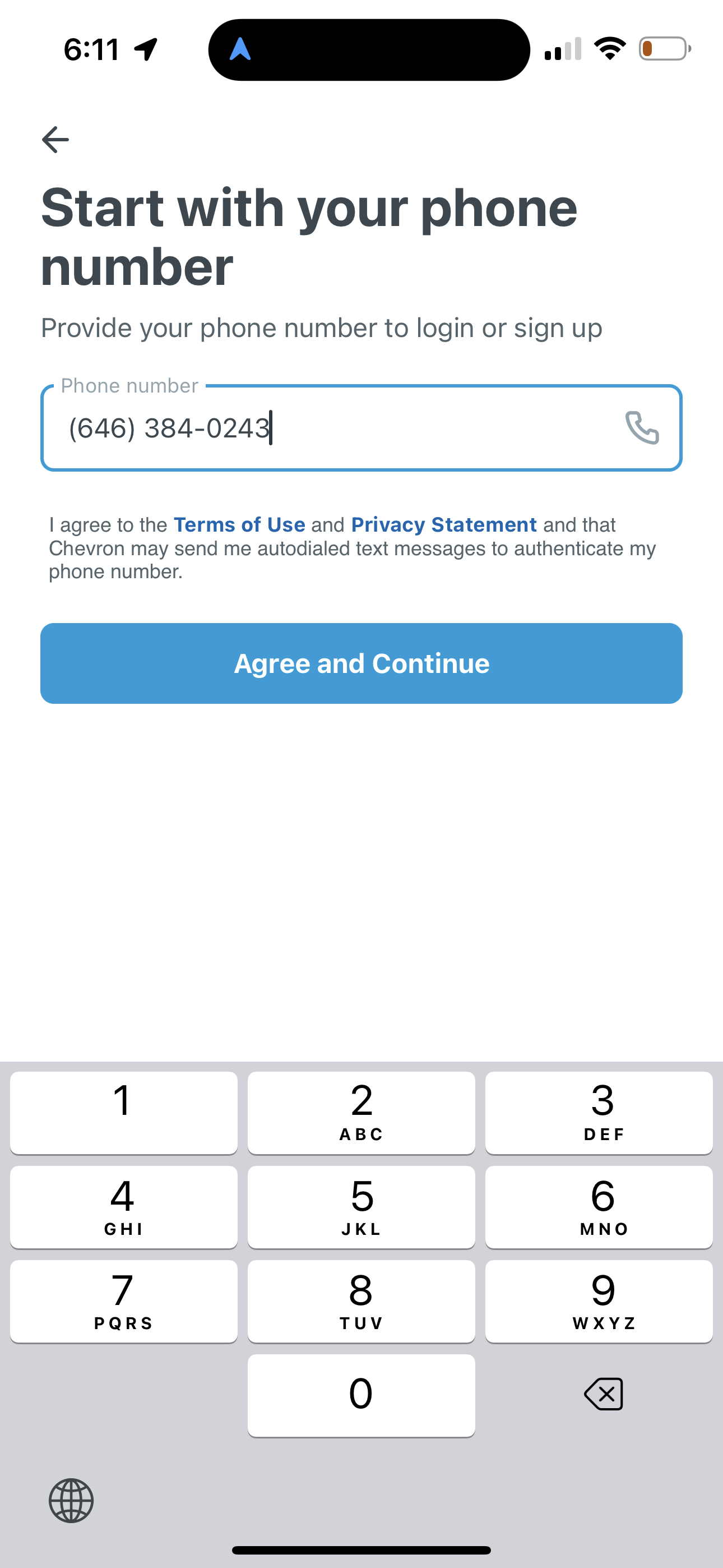Open the Privacy Statement link
Image resolution: width=723 pixels, height=1568 pixels.
[x=444, y=524]
